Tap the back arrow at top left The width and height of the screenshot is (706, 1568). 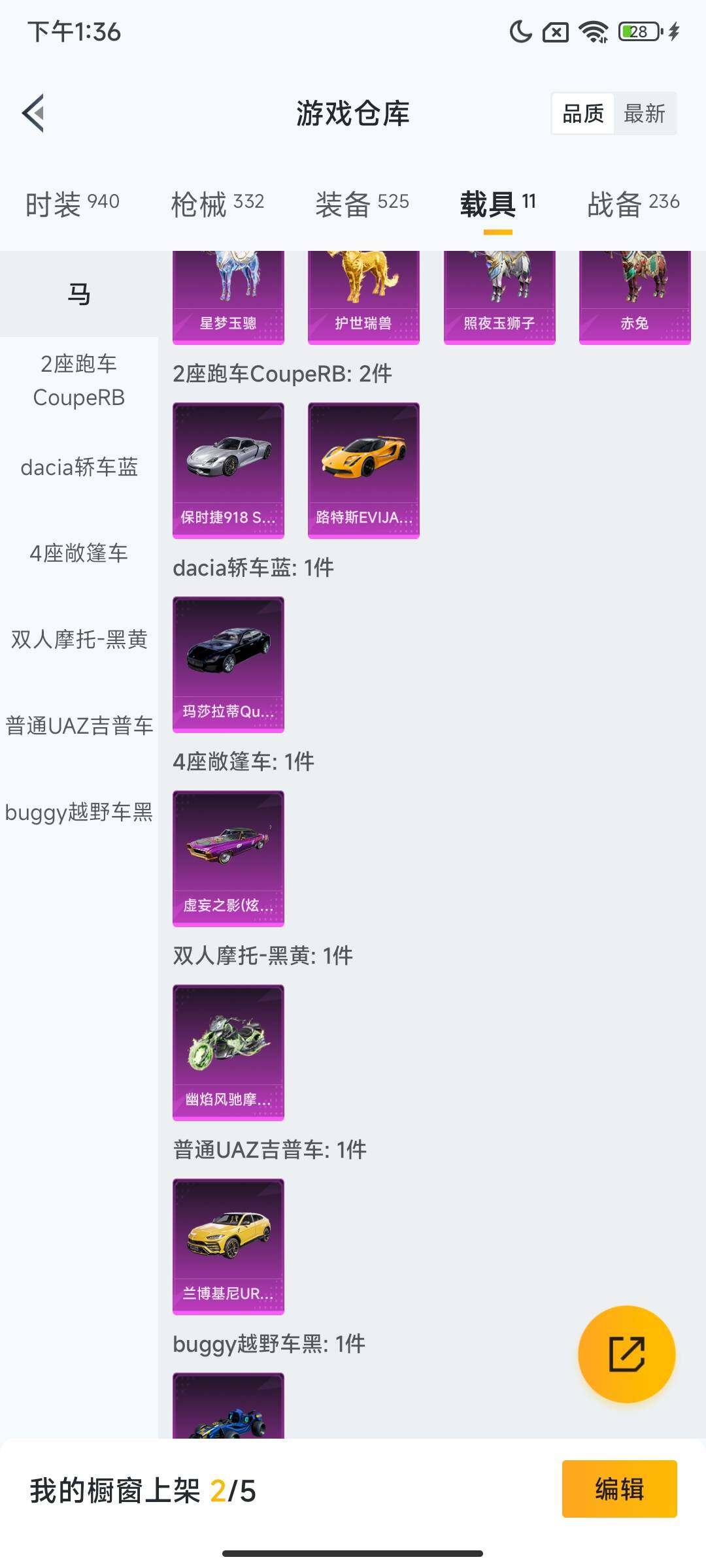tap(33, 112)
